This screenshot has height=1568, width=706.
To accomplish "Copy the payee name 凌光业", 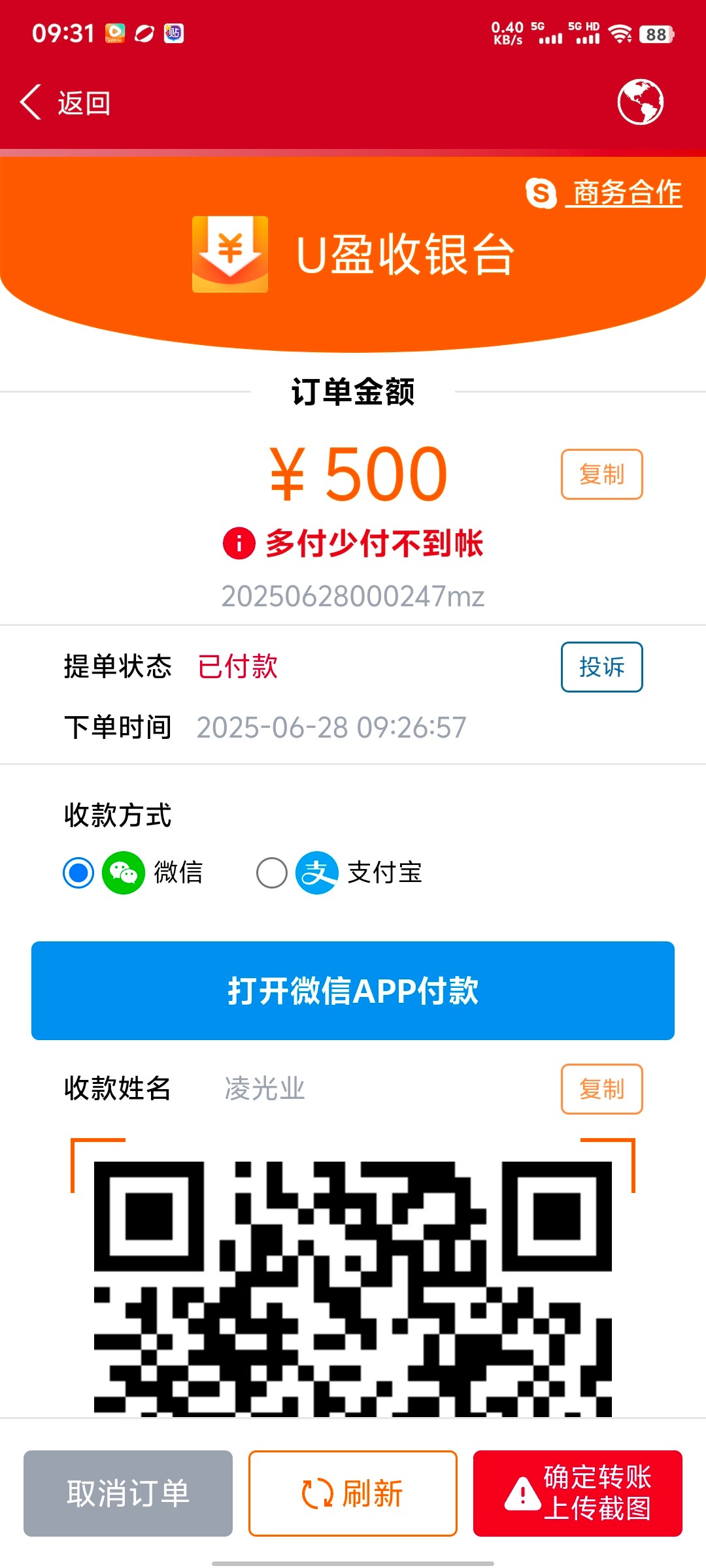I will pos(601,1089).
